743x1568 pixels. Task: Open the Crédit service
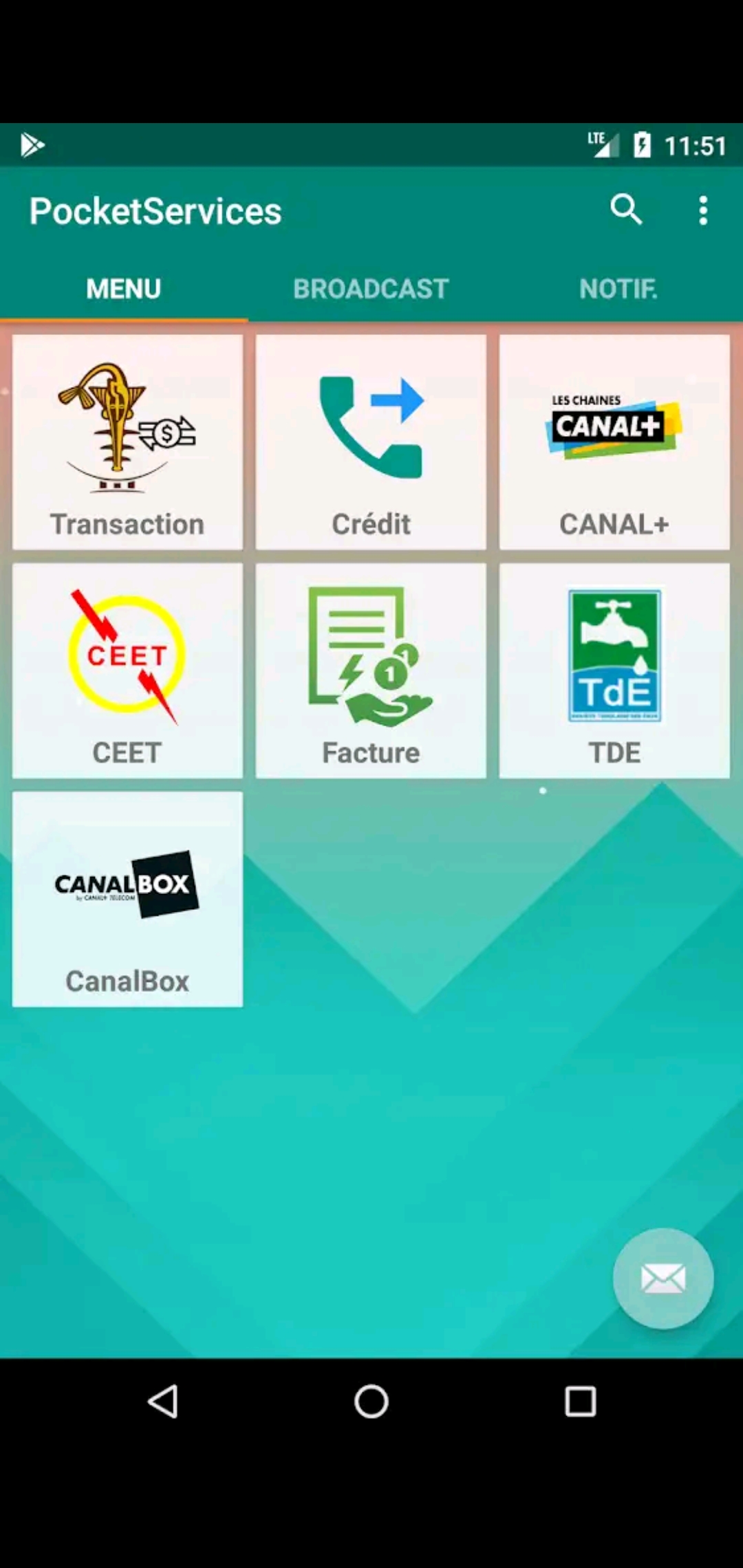point(371,442)
